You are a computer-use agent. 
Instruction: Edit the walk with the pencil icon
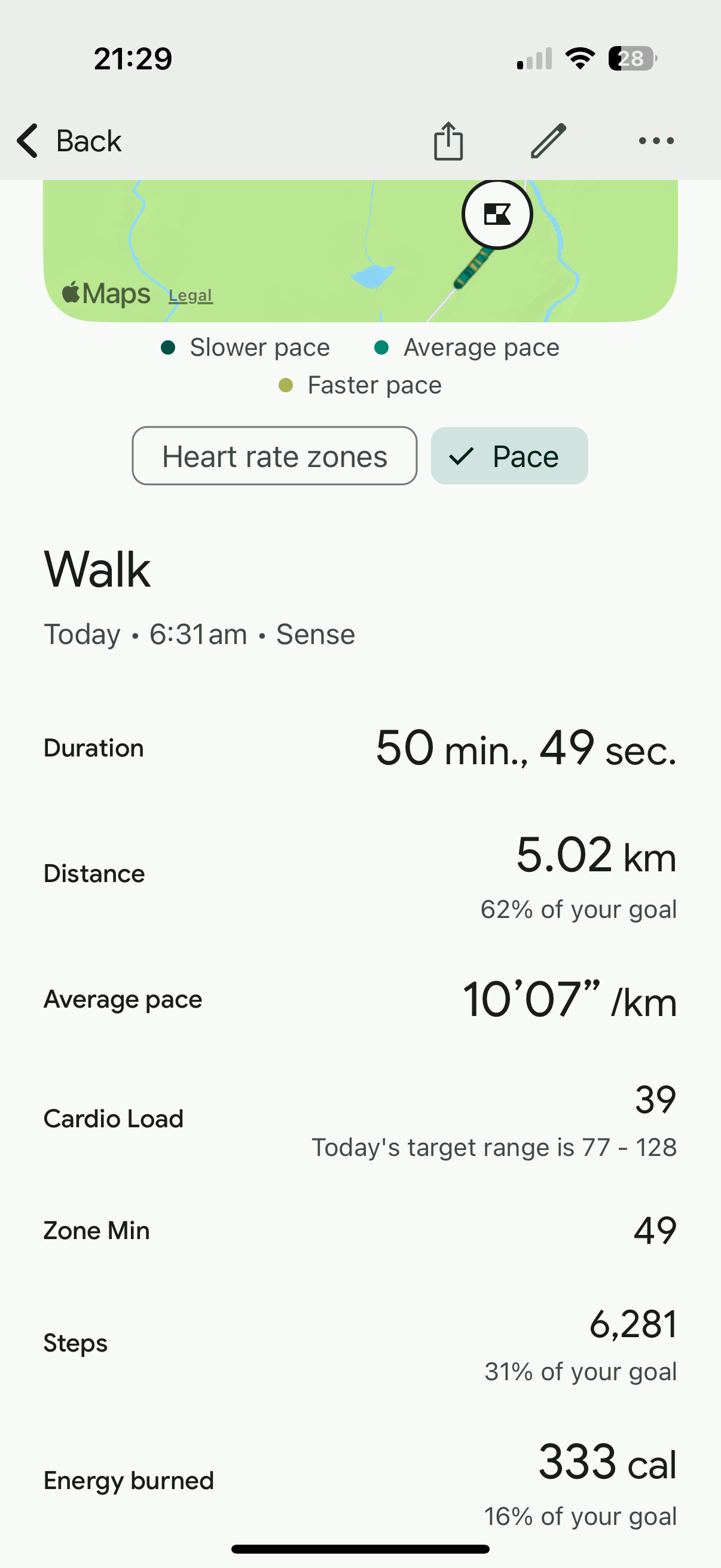(548, 141)
